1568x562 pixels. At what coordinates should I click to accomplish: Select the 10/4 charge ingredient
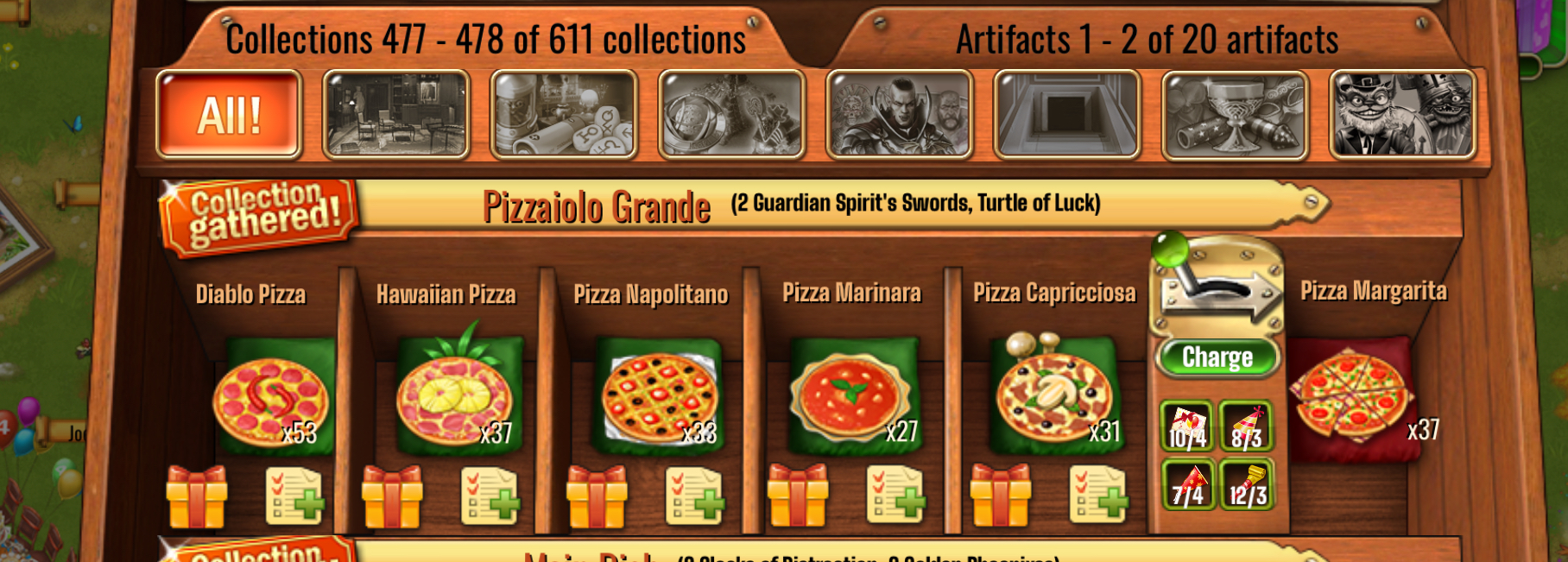(x=1187, y=427)
